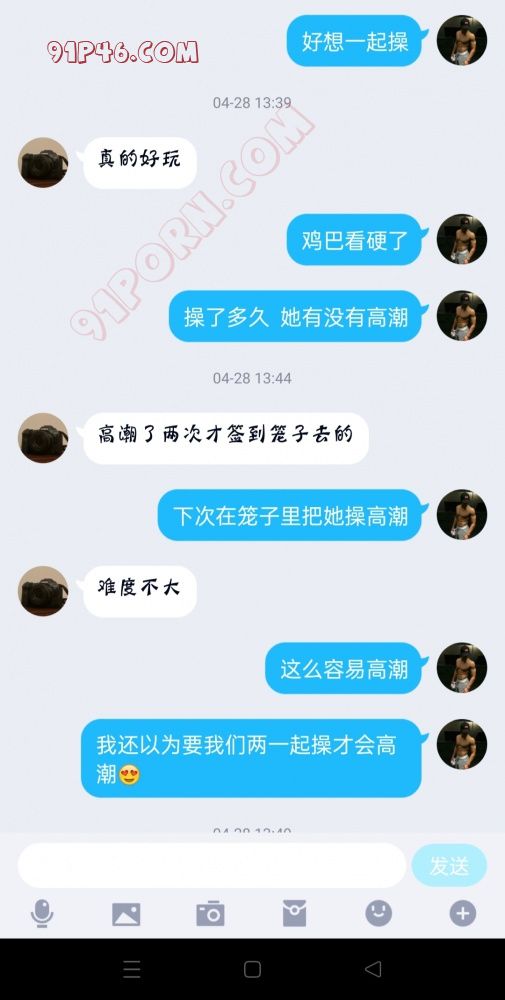Open the red envelope icon
This screenshot has height=1000, width=505.
click(x=295, y=914)
